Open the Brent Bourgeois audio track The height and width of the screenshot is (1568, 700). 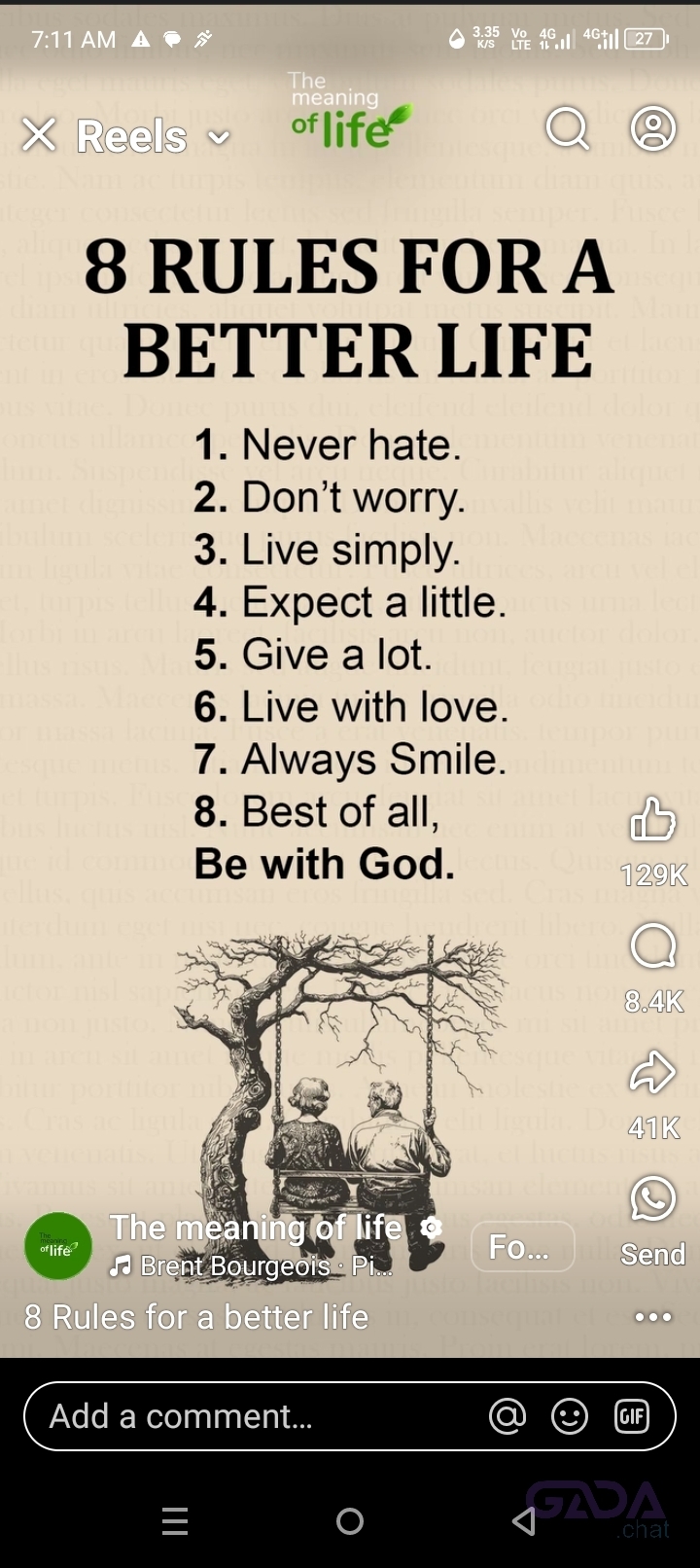252,1265
